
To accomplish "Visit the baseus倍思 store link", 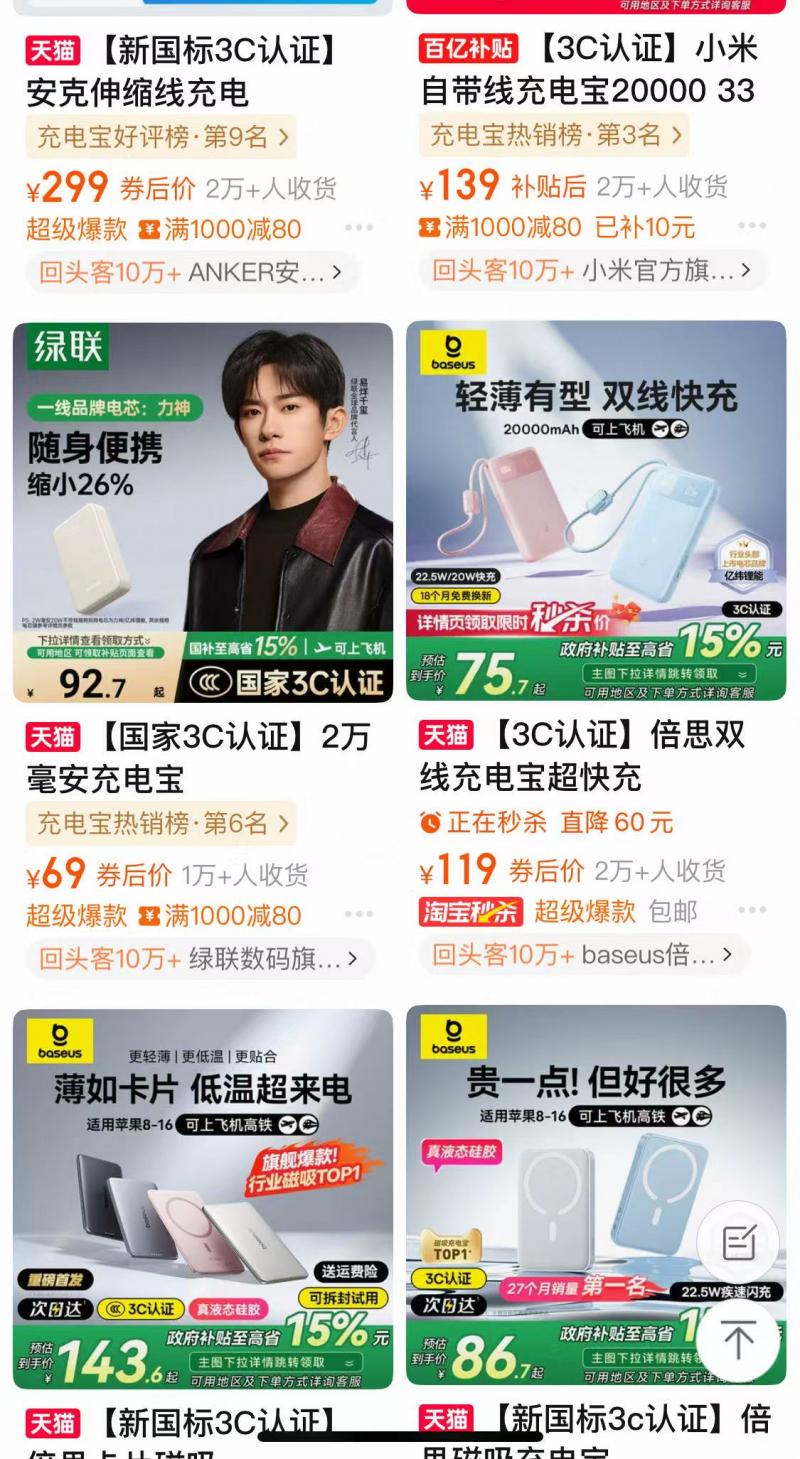I will point(584,955).
